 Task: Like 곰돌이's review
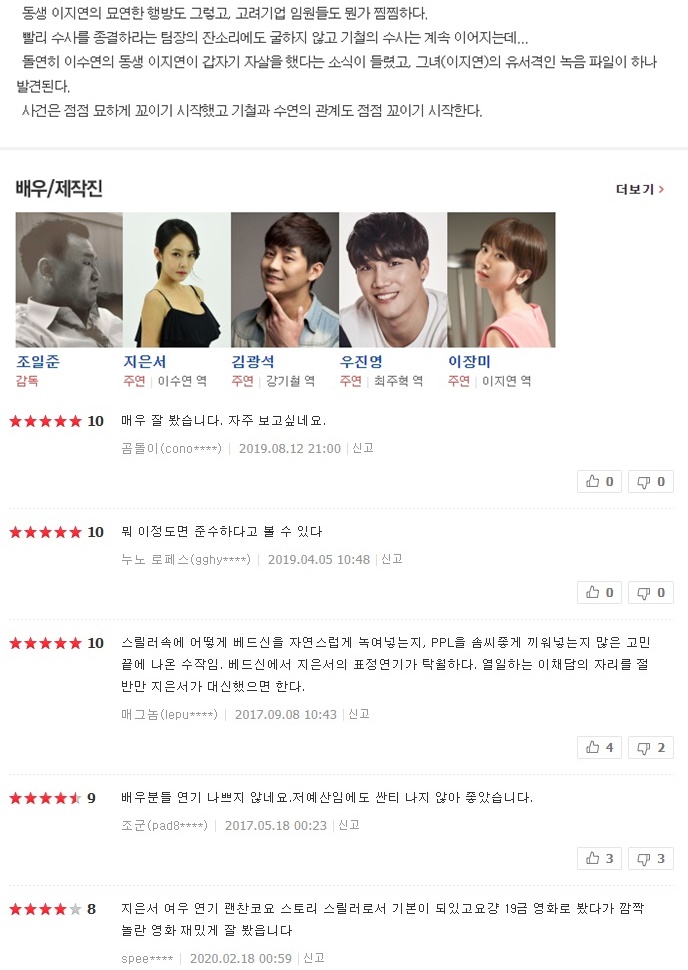pos(600,482)
